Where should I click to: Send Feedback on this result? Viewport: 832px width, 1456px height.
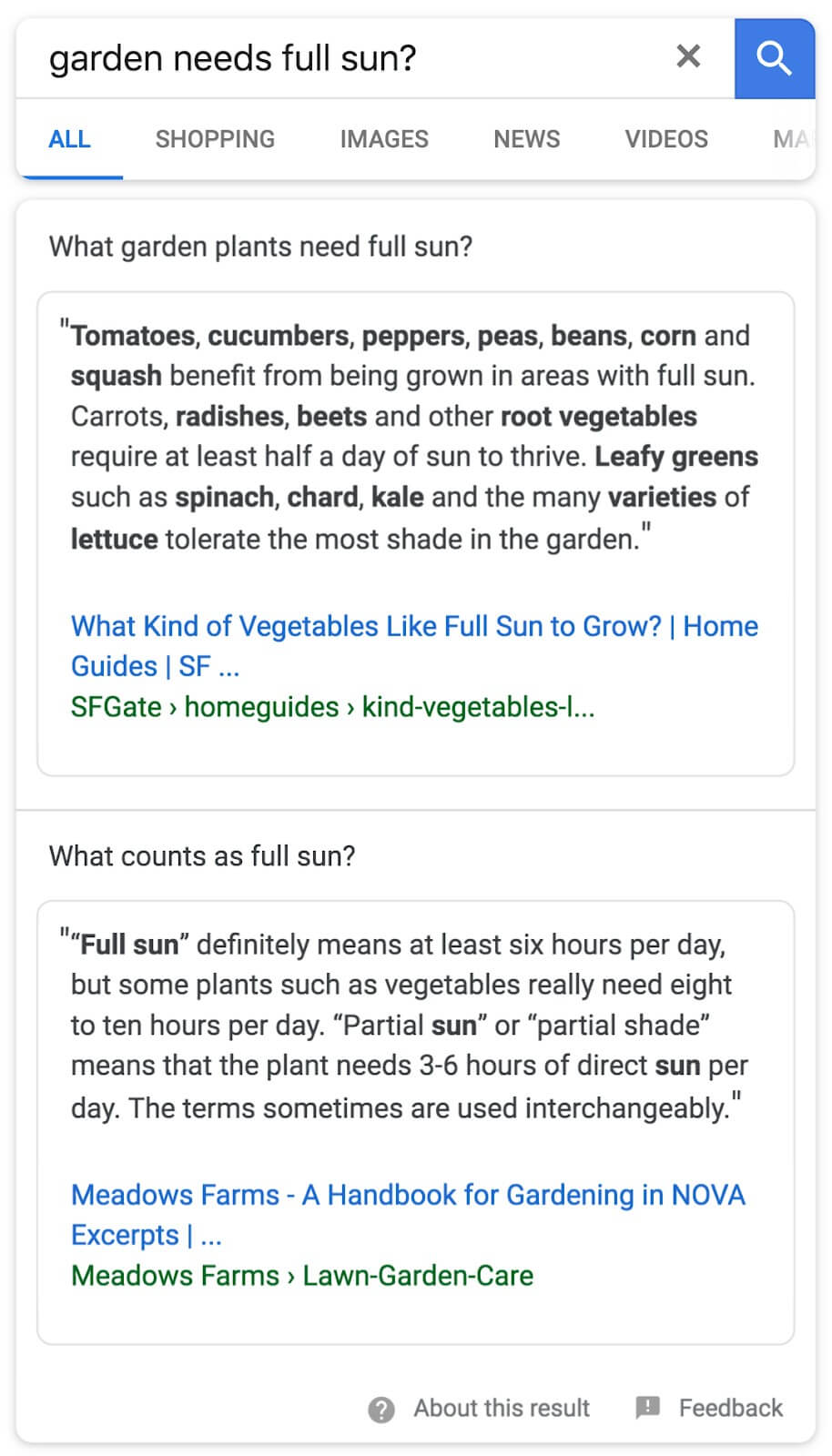click(709, 1409)
